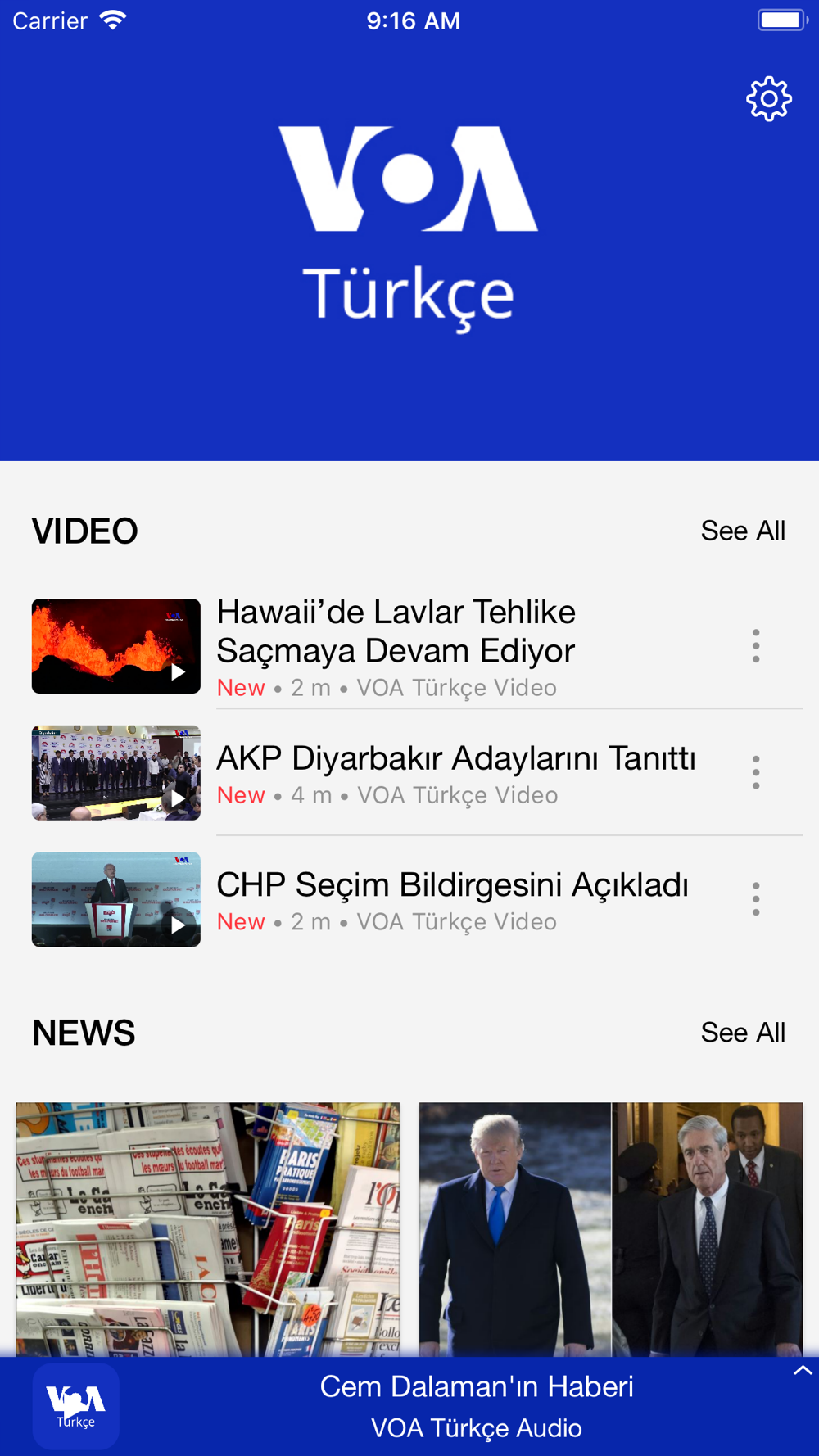See all news articles
819x1456 pixels.
click(742, 1033)
